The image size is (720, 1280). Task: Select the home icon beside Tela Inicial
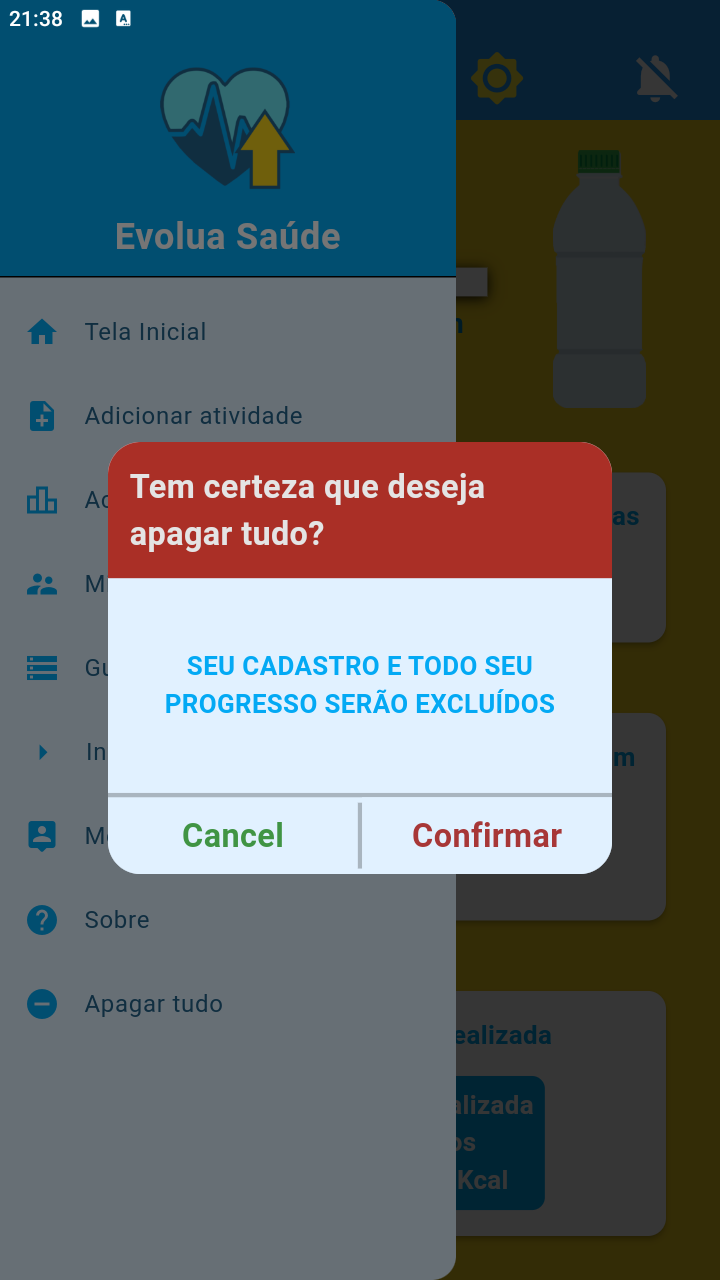pos(41,331)
